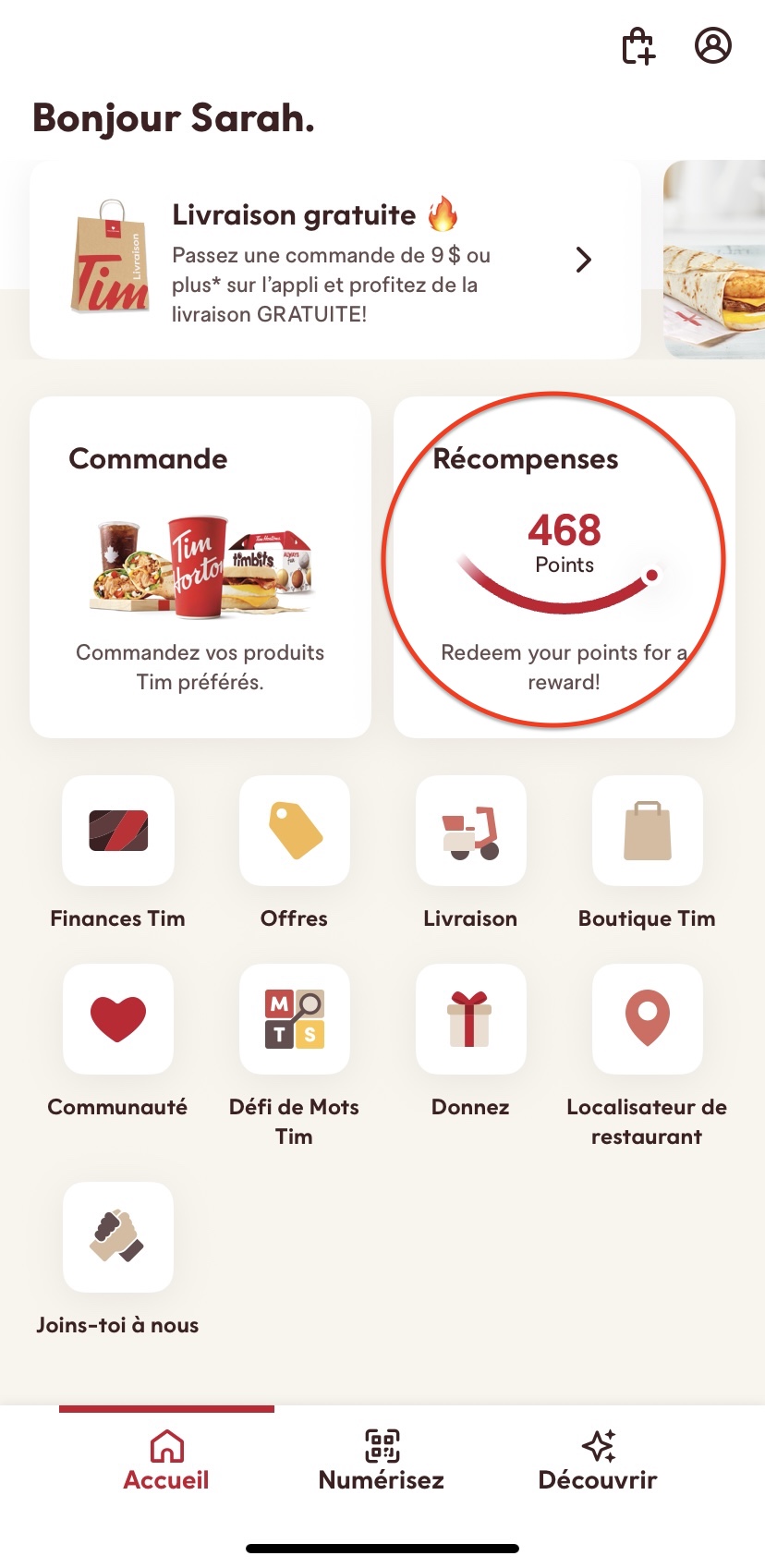Viewport: 765px width, 1568px height.
Task: Switch to the Découvrir tab
Action: (598, 1461)
